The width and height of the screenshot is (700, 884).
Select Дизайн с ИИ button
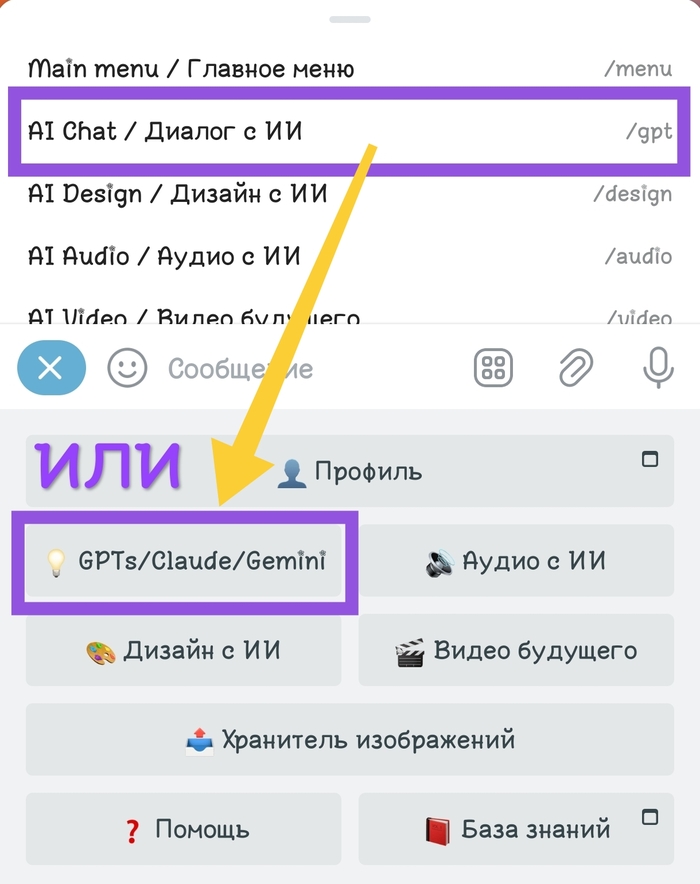coord(184,651)
